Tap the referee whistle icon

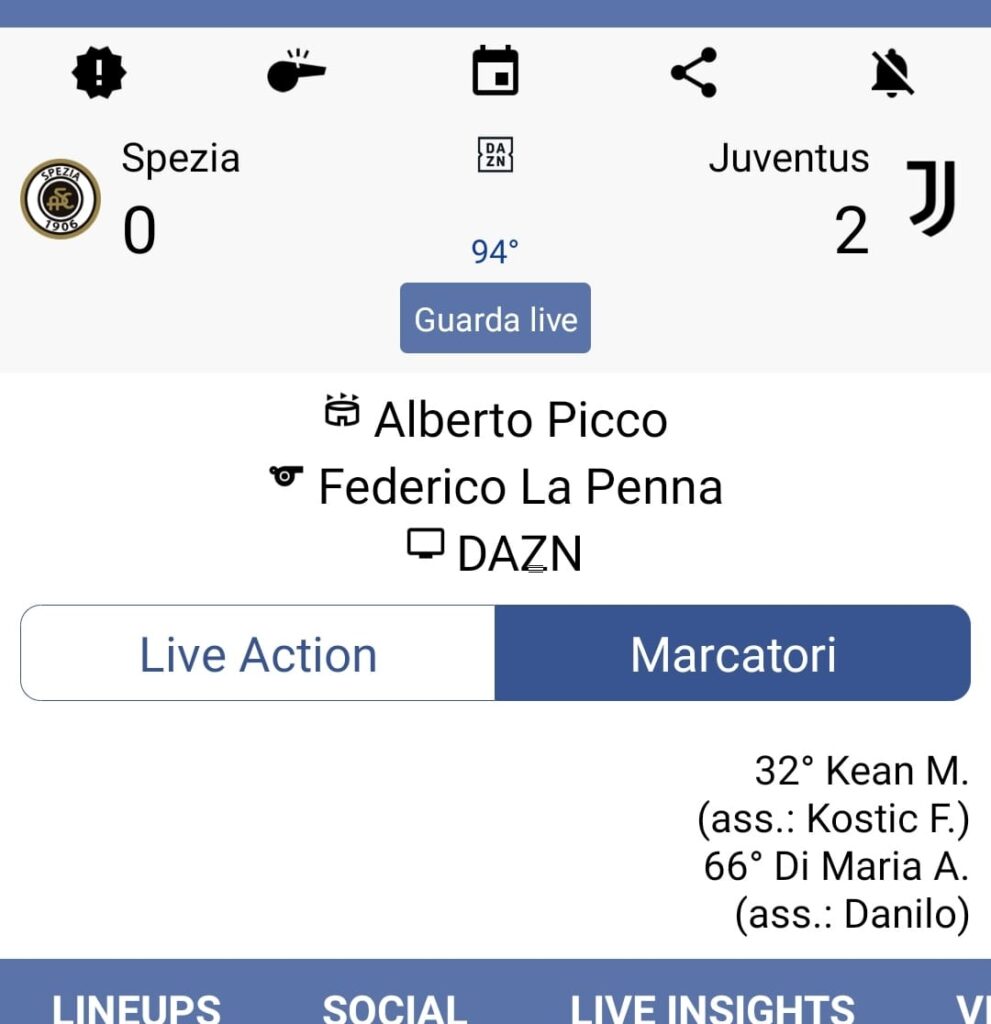296,73
